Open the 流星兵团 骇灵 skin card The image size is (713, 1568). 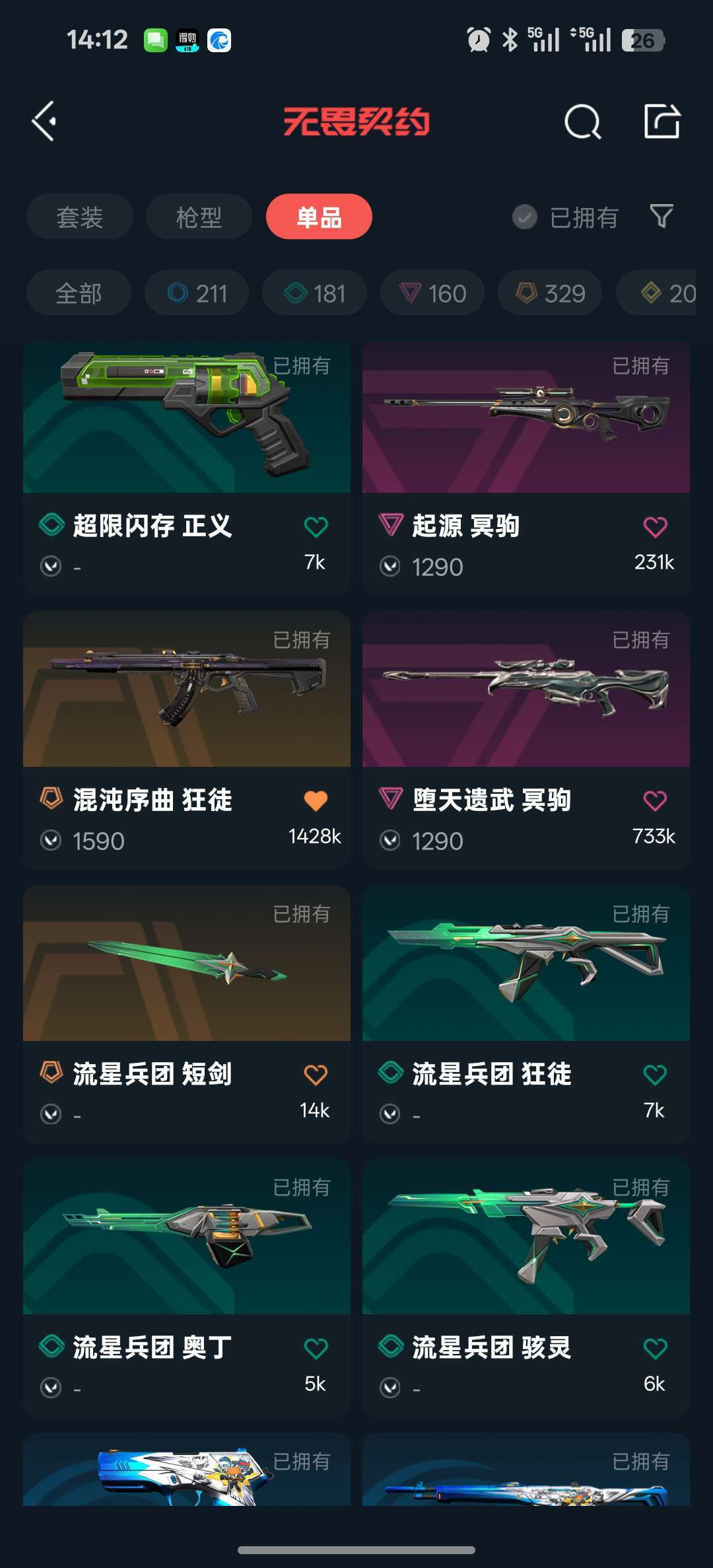coord(526,1287)
